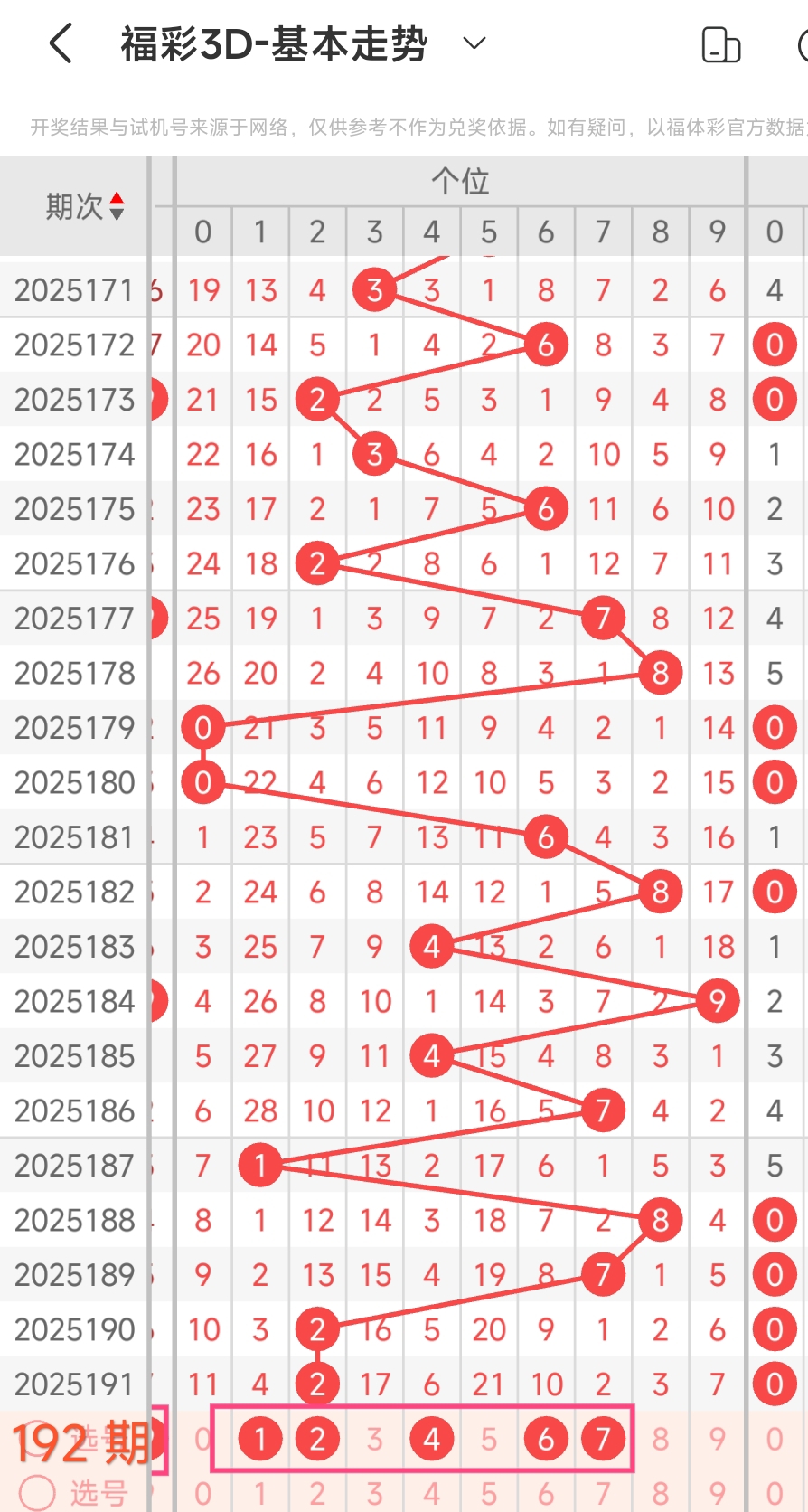The height and width of the screenshot is (1512, 808).
Task: Pick number 8 right after the selected 7
Action: tap(661, 1439)
